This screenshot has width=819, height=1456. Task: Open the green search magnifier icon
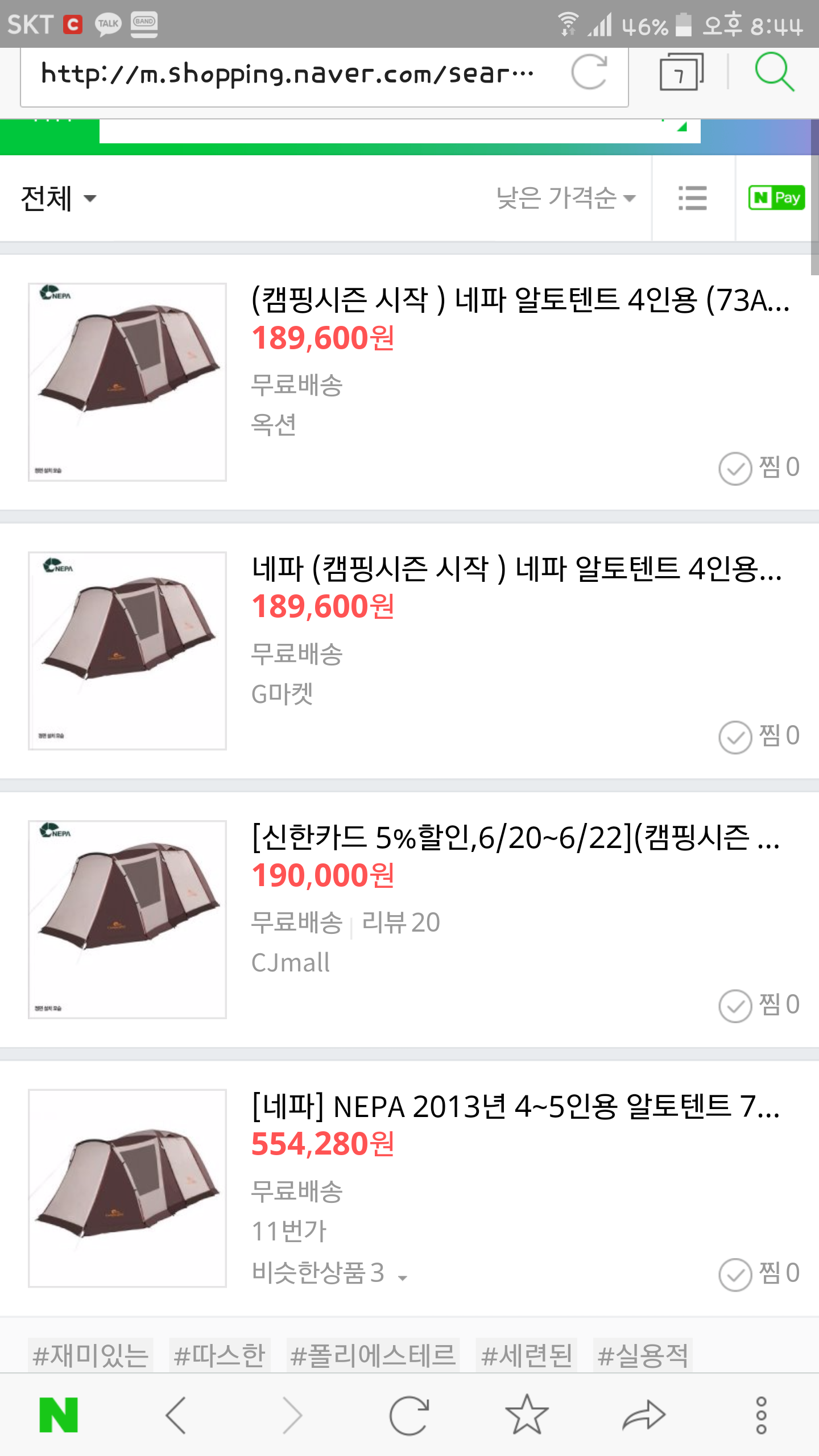point(773,73)
